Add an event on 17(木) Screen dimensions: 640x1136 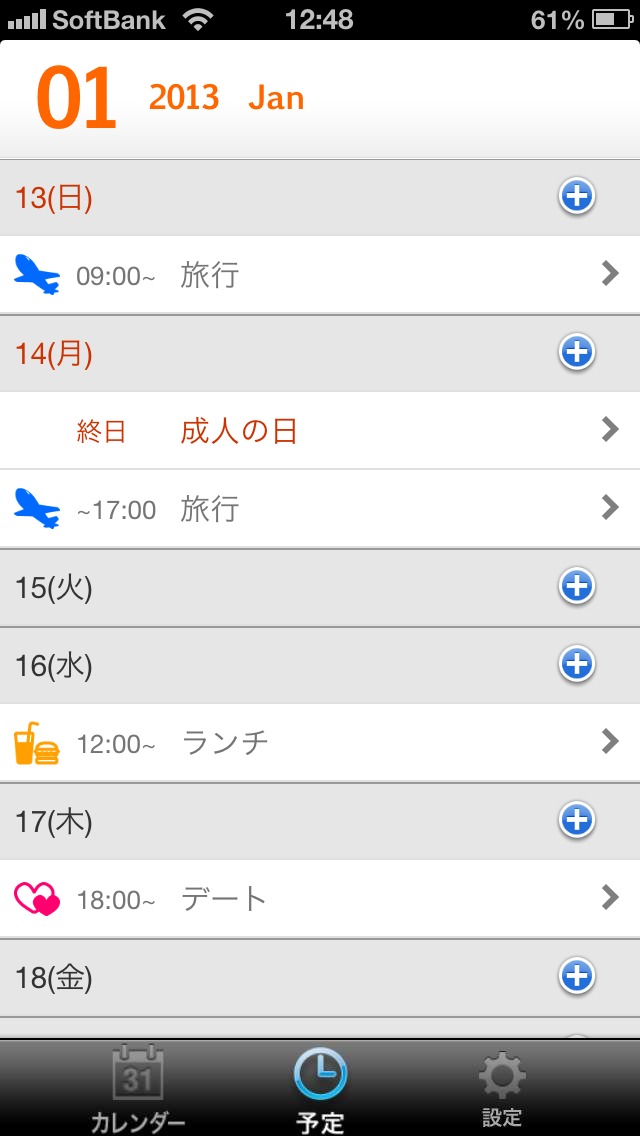click(x=576, y=820)
